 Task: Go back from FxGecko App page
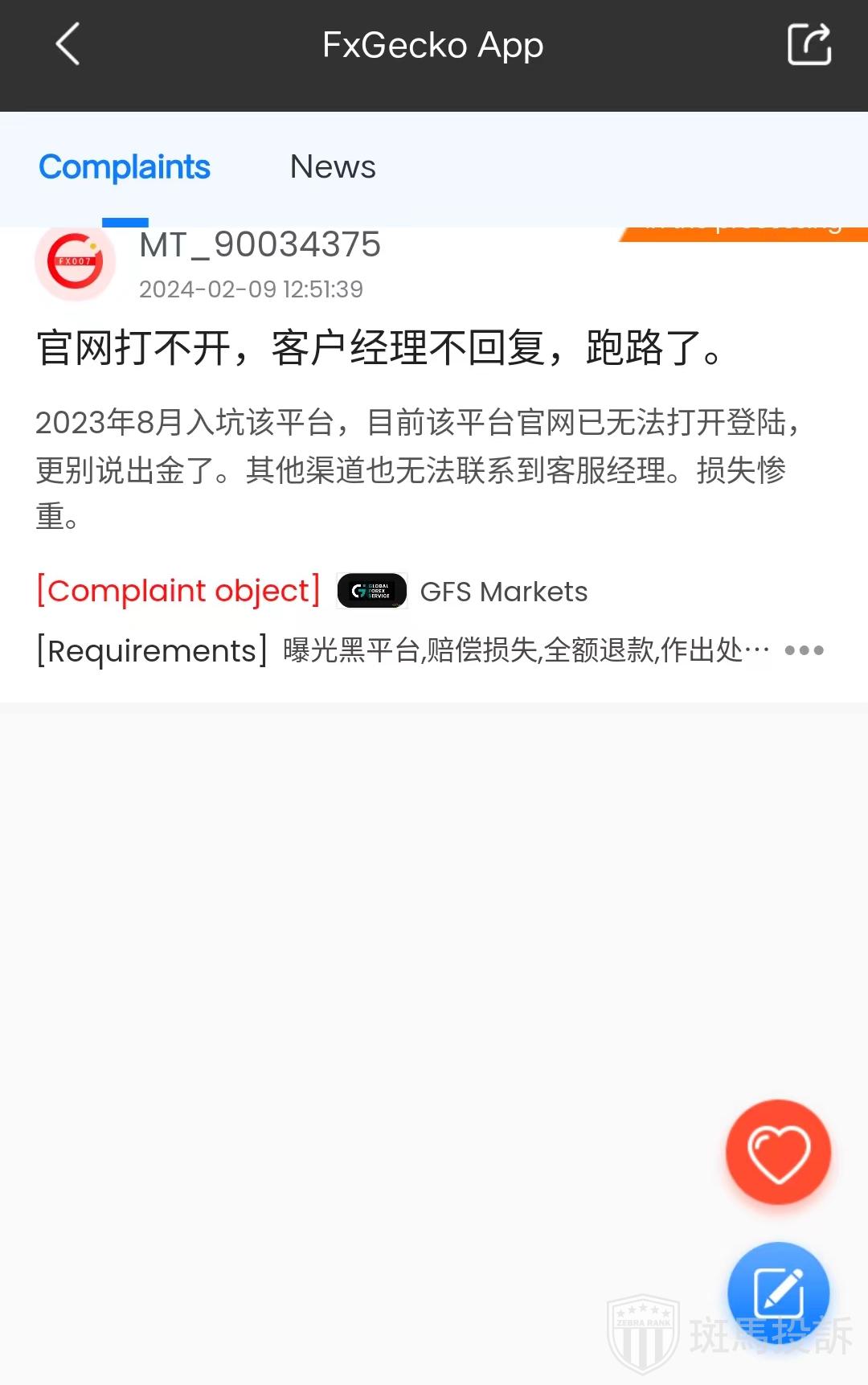point(68,44)
